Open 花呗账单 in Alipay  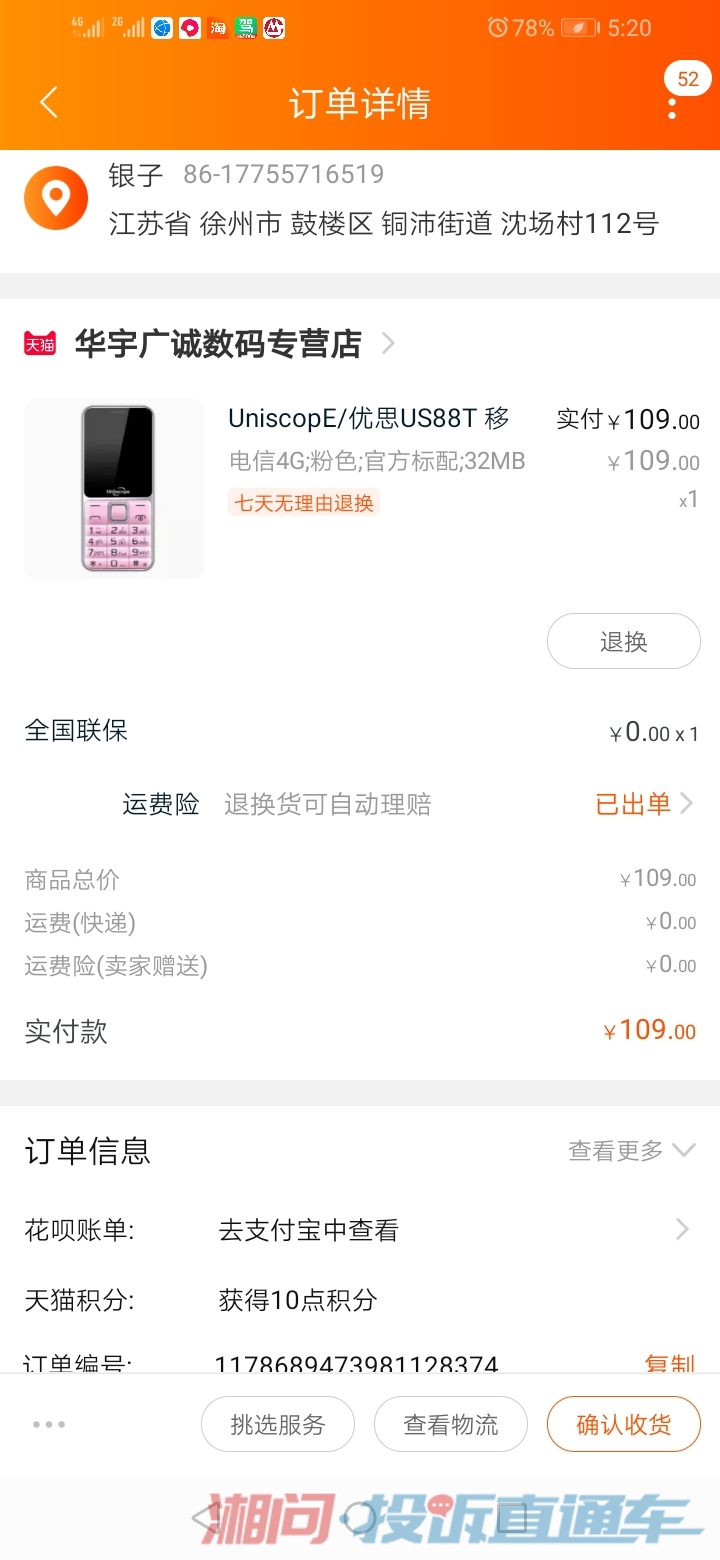pyautogui.click(x=360, y=1230)
